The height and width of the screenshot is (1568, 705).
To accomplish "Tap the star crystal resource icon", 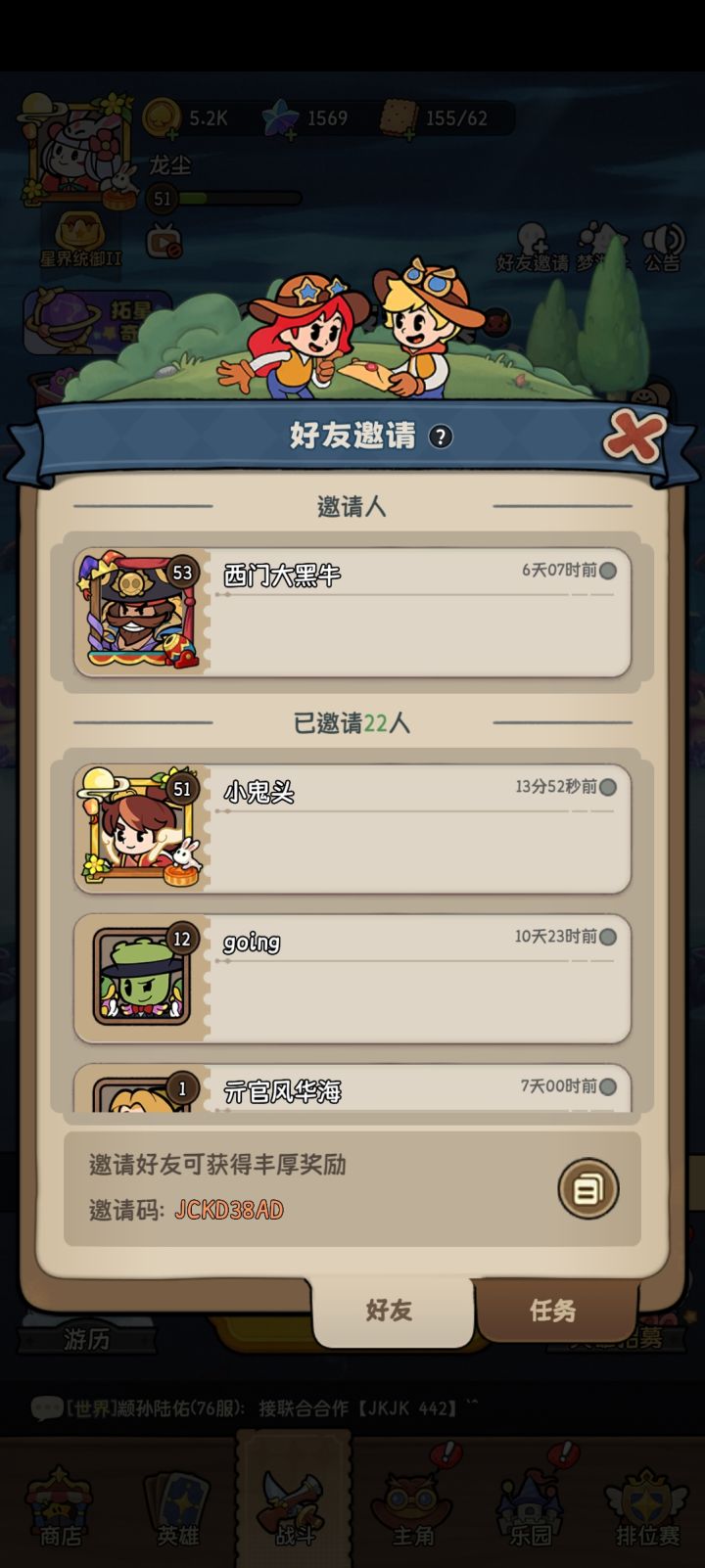I will coord(282,115).
